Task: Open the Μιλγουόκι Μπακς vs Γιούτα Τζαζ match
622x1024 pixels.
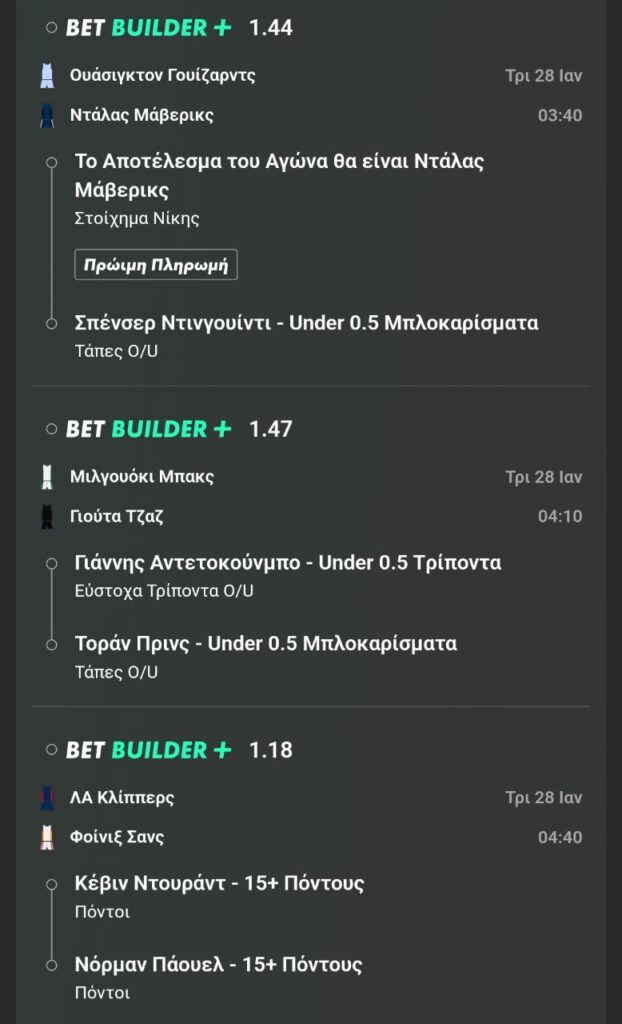Action: 142,496
